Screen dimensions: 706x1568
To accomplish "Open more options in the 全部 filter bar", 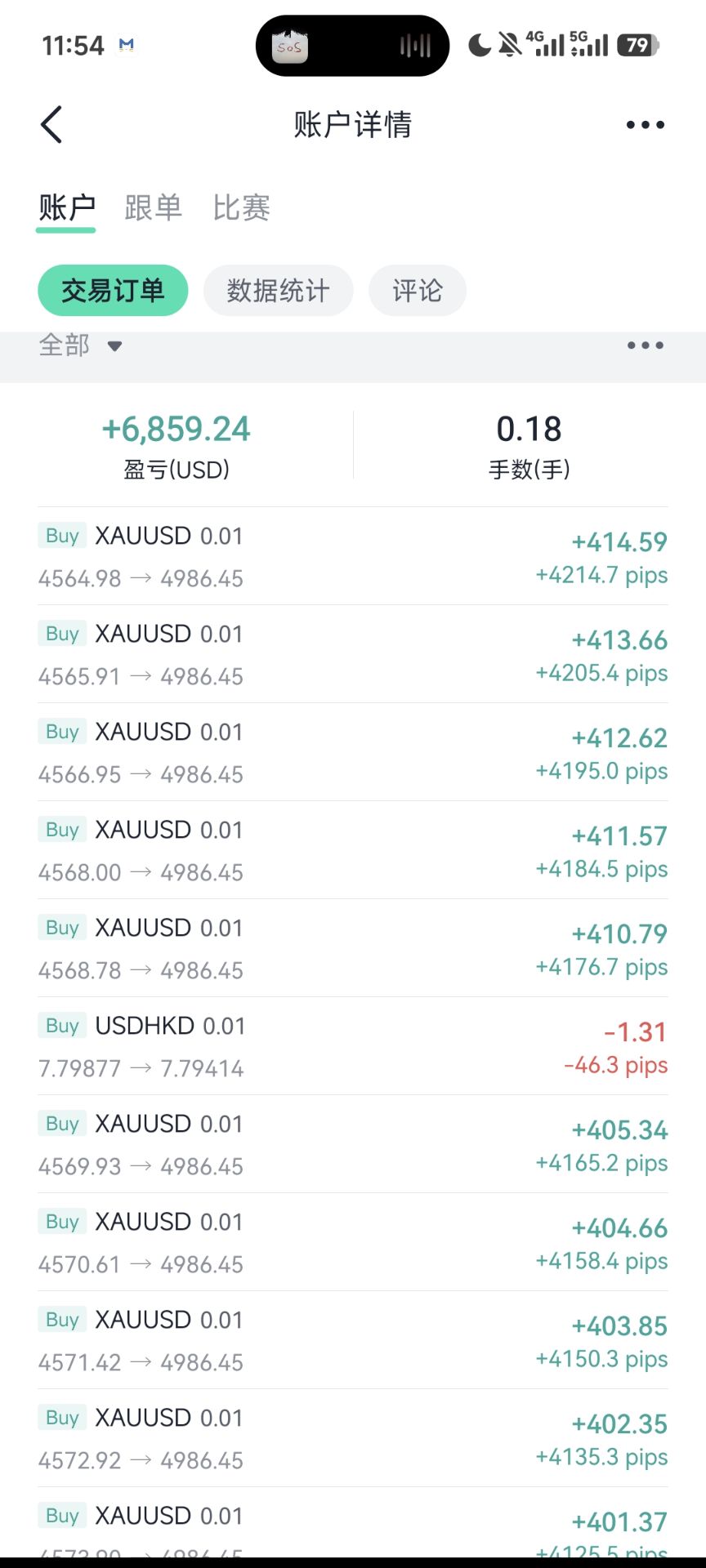I will click(x=645, y=345).
